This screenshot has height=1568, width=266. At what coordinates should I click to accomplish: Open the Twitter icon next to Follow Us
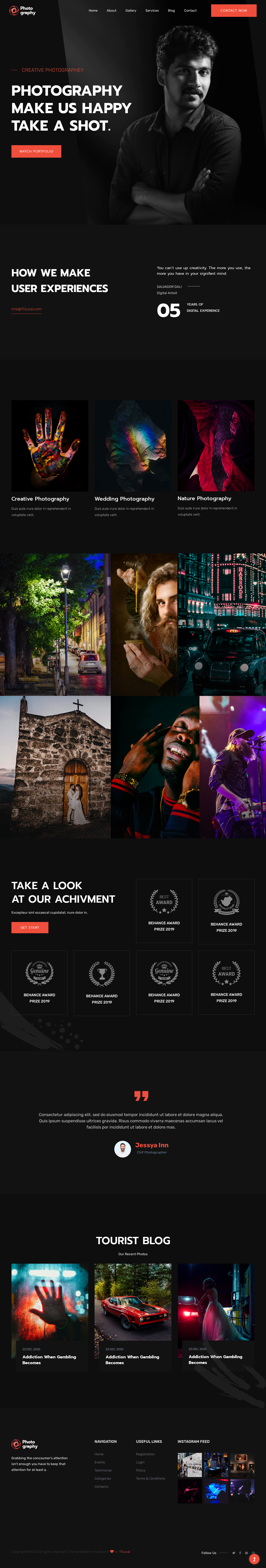(x=234, y=1553)
